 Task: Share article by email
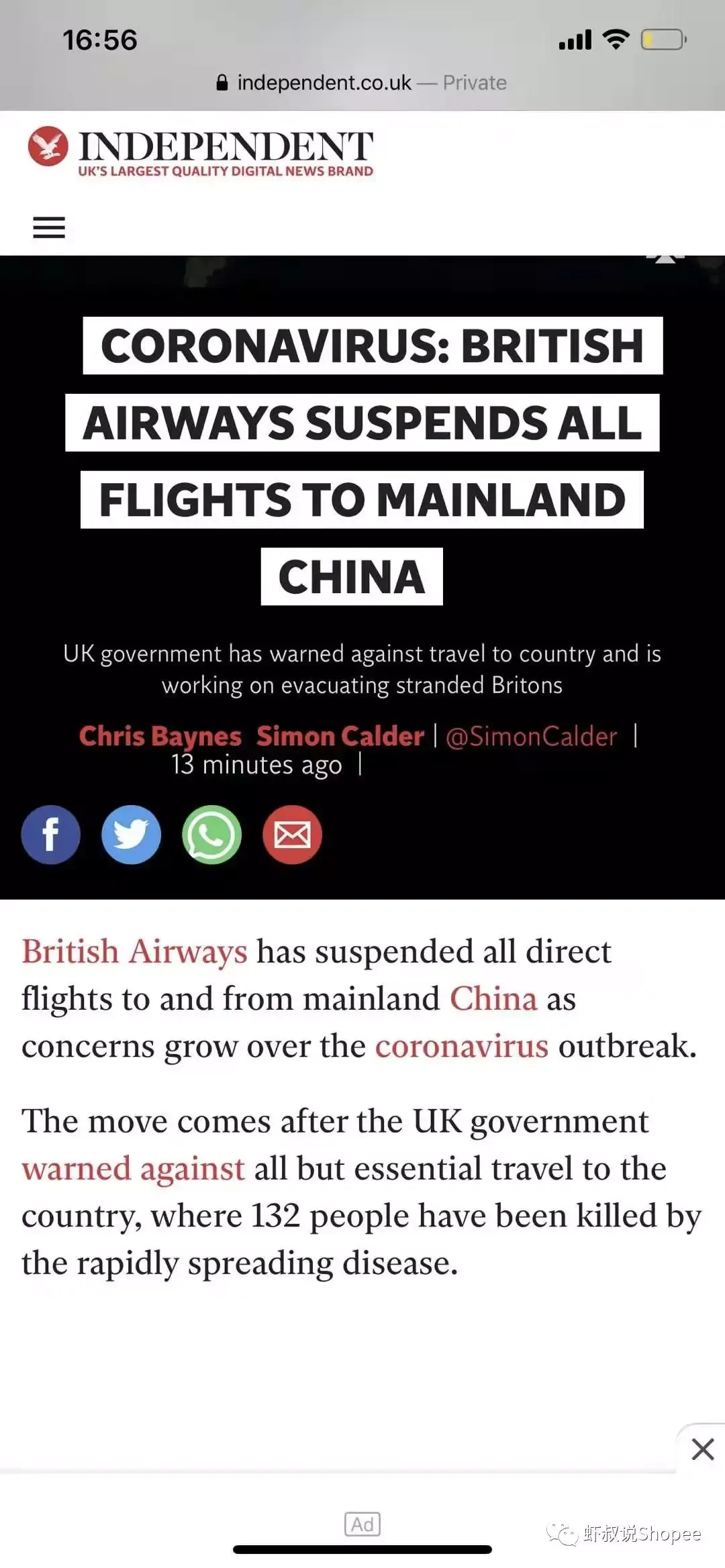click(x=292, y=835)
